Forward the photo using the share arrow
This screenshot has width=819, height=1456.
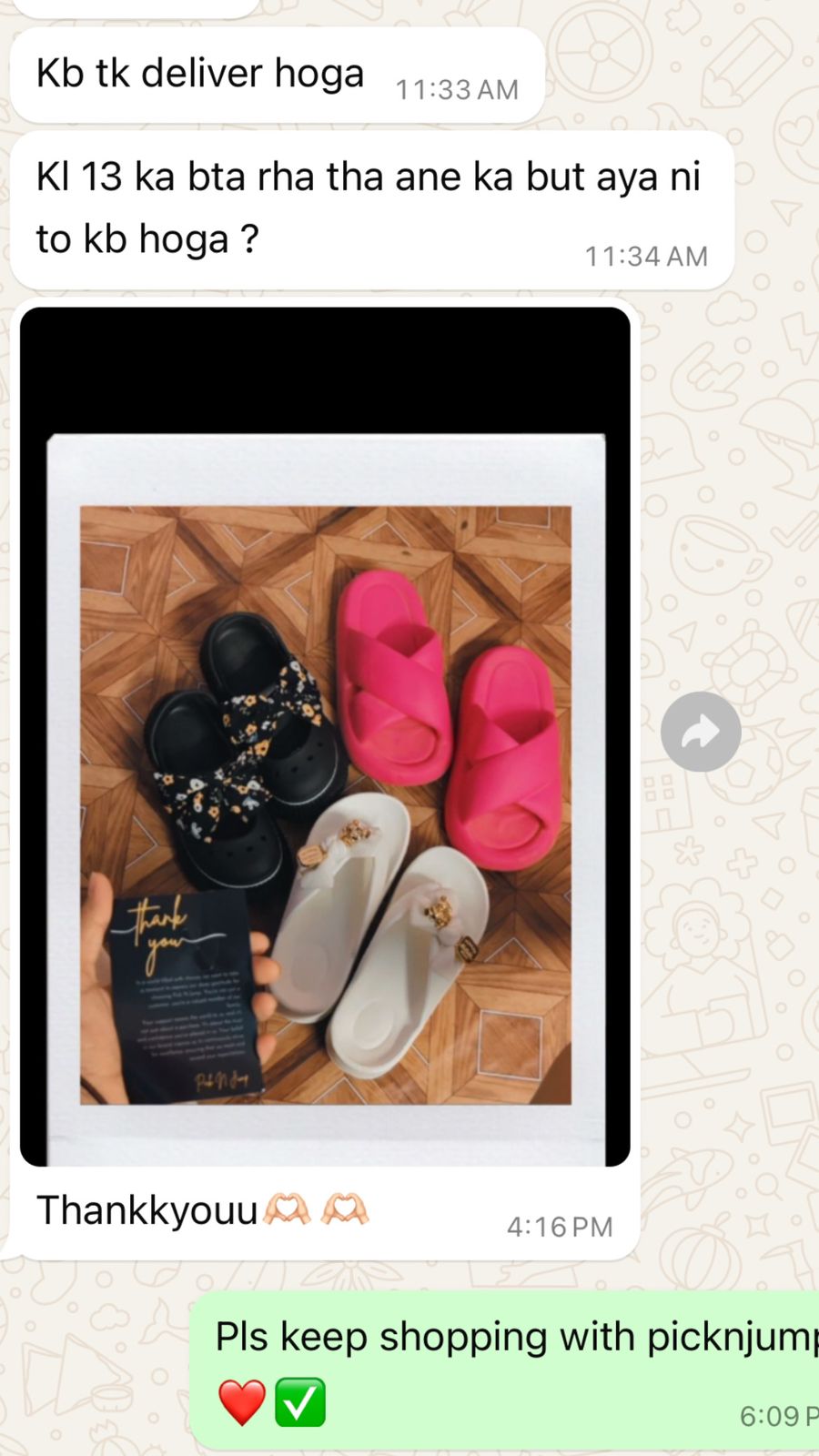700,732
